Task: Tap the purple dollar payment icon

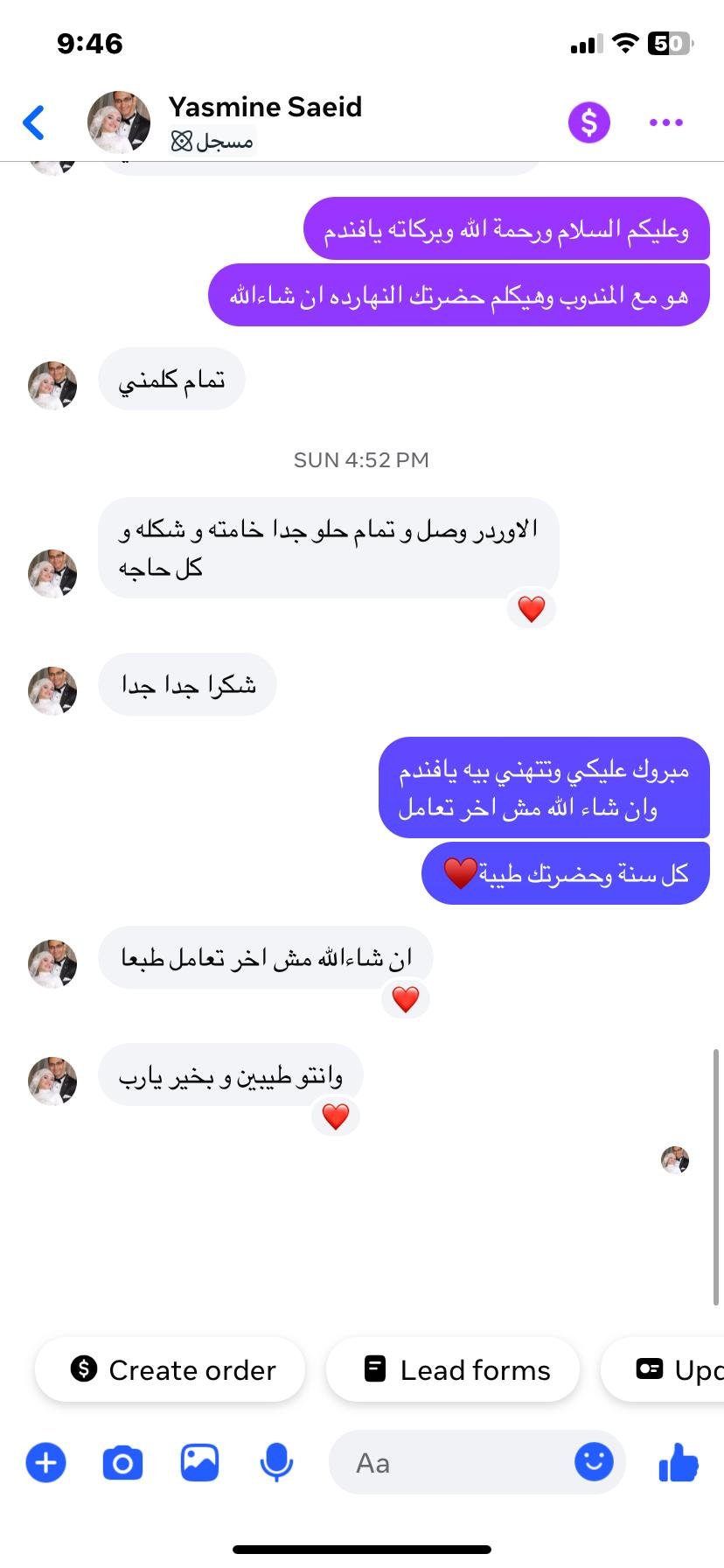Action: click(x=589, y=122)
